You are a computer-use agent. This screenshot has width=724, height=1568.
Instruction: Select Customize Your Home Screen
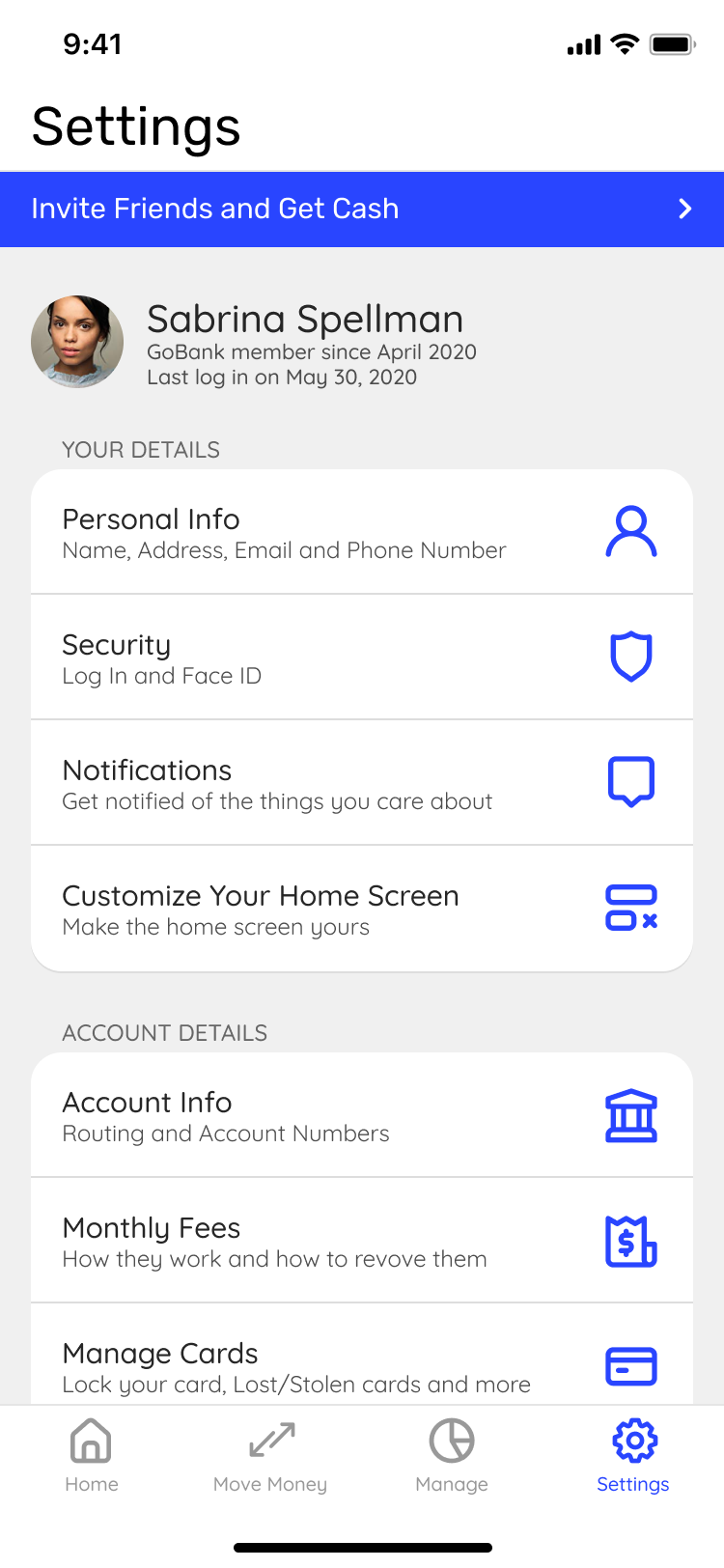[362, 910]
